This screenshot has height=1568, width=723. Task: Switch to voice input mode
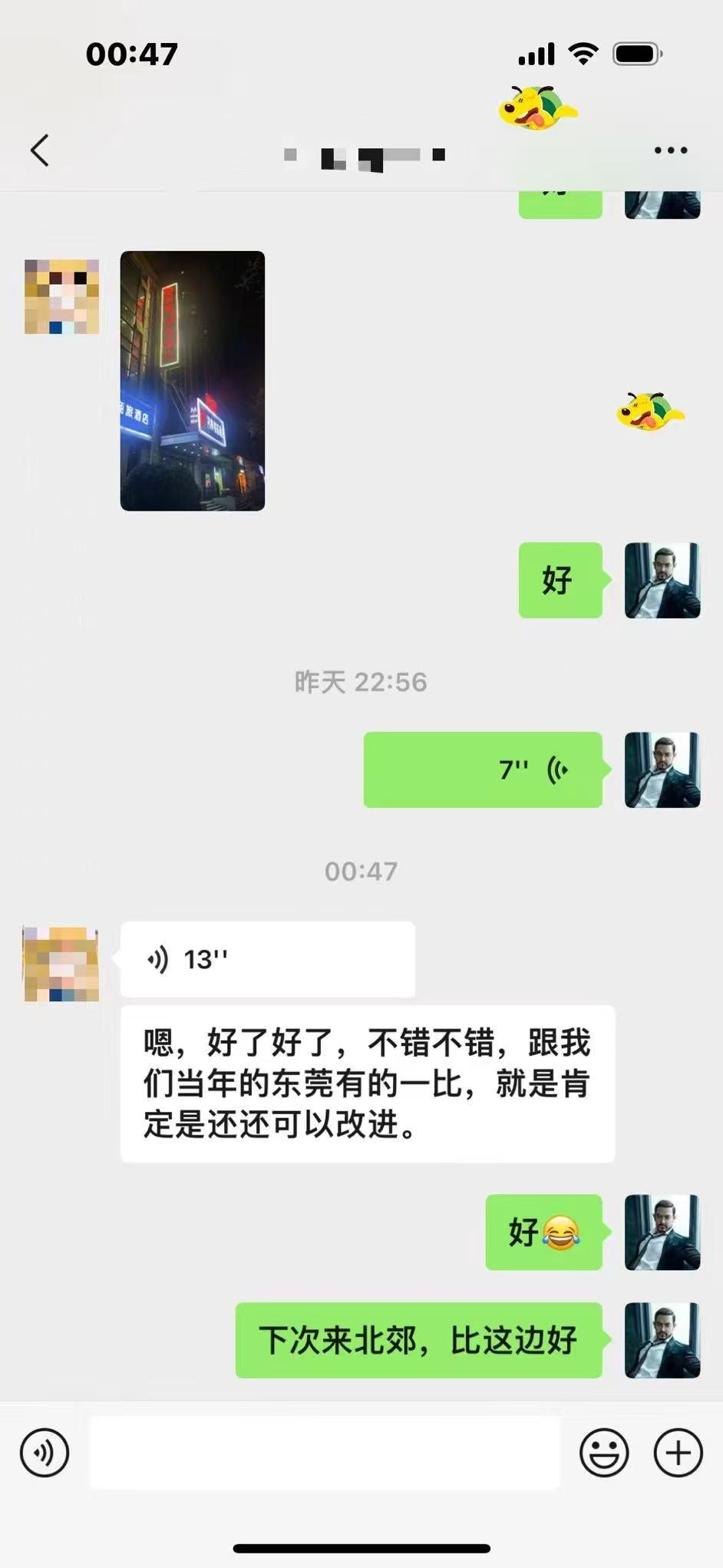pos(45,1453)
